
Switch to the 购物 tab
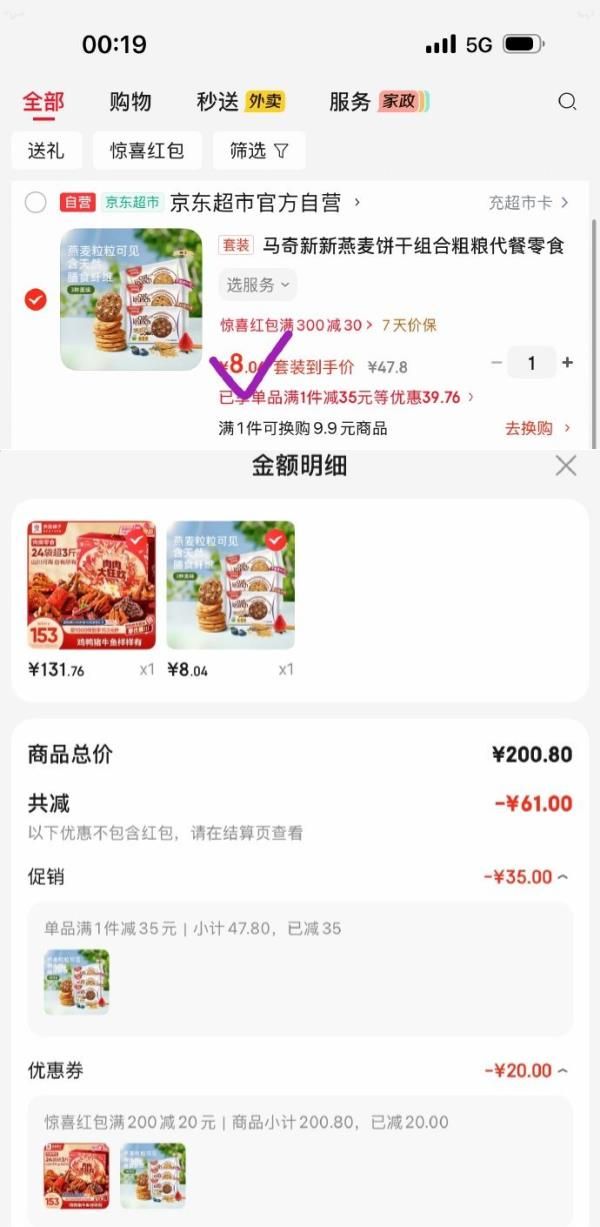pyautogui.click(x=130, y=102)
